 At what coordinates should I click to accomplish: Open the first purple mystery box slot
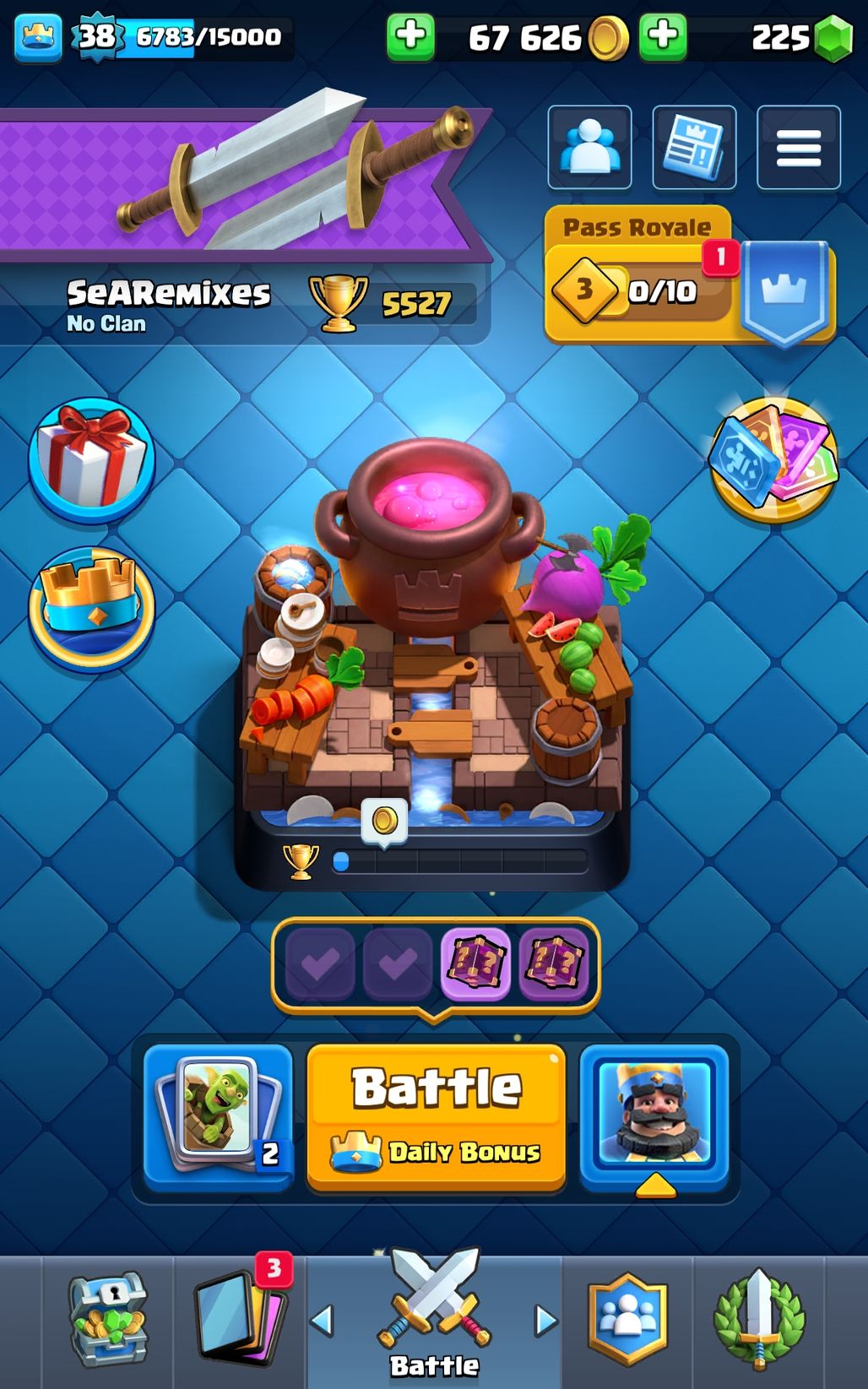(x=475, y=963)
